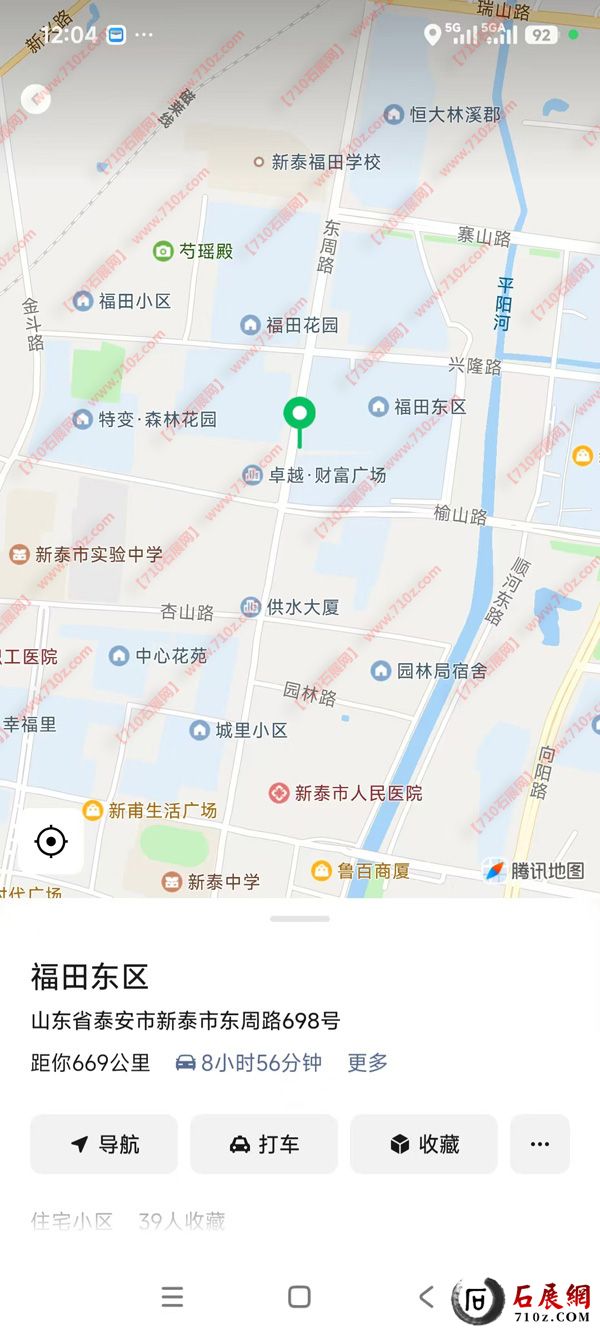600x1333 pixels.
Task: Hail a ride with the 打车 button
Action: (264, 1144)
